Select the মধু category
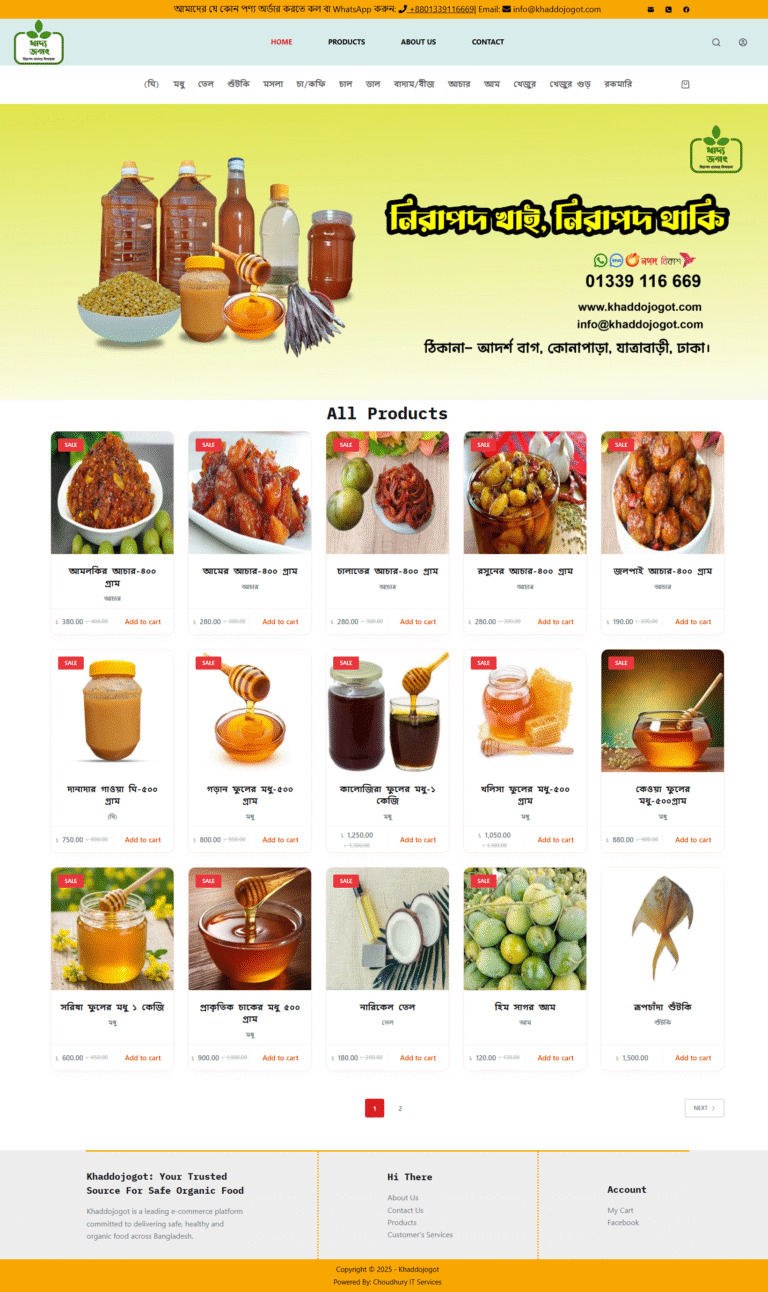Image resolution: width=768 pixels, height=1292 pixels. 179,84
